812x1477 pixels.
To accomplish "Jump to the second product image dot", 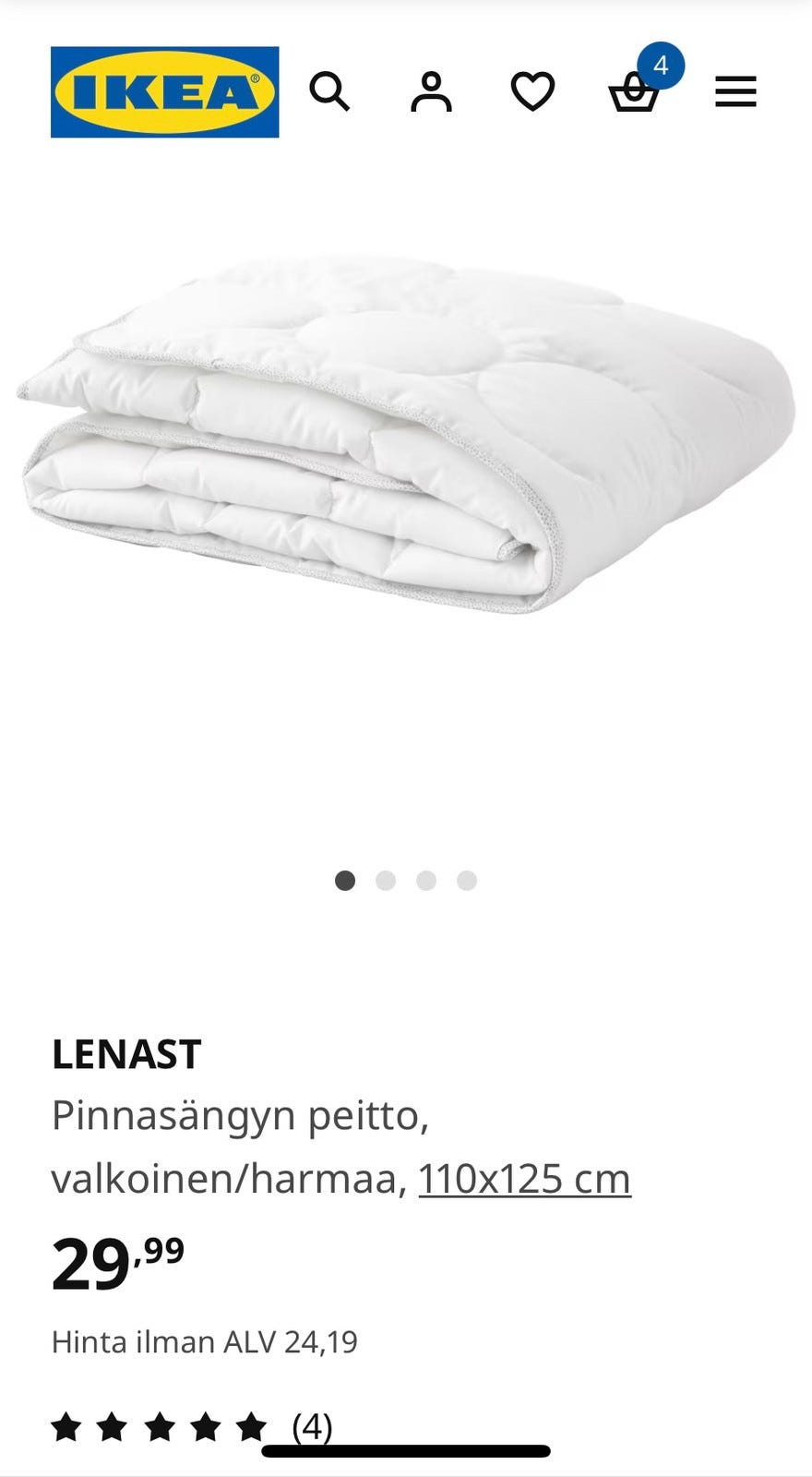I will click(x=386, y=881).
